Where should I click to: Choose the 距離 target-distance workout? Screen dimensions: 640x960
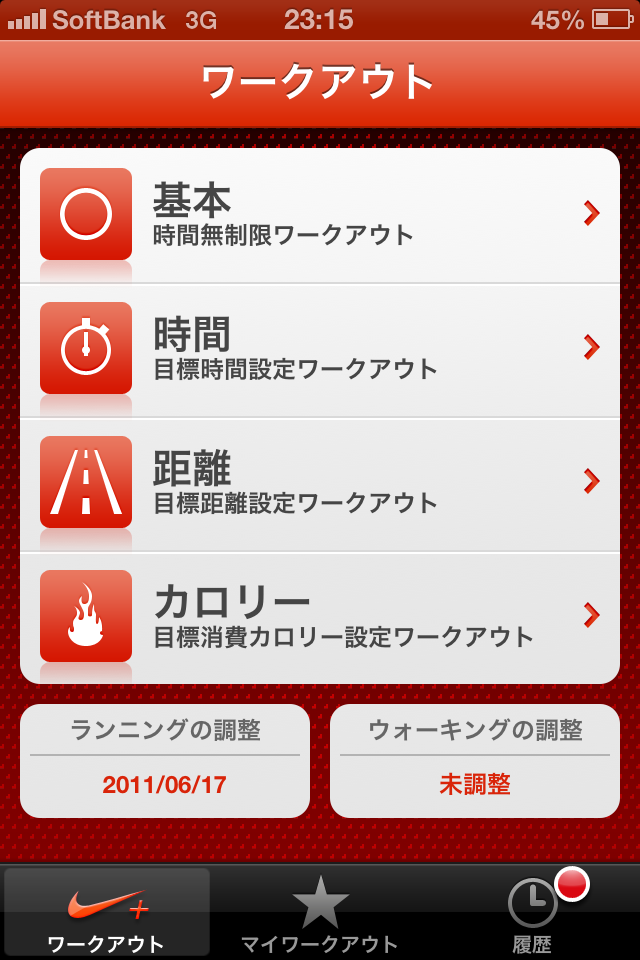coord(320,484)
